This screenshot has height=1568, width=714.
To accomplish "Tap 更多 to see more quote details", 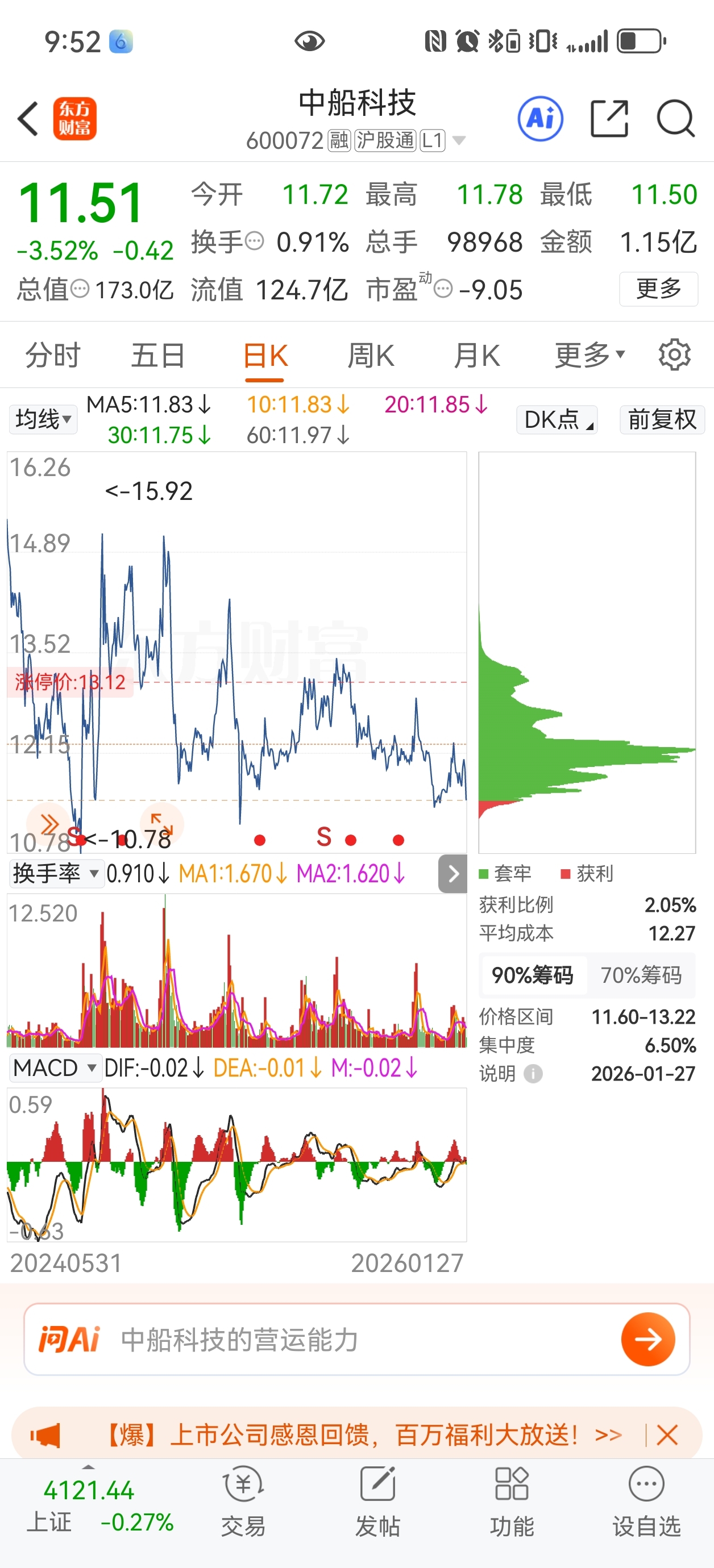I will click(658, 289).
